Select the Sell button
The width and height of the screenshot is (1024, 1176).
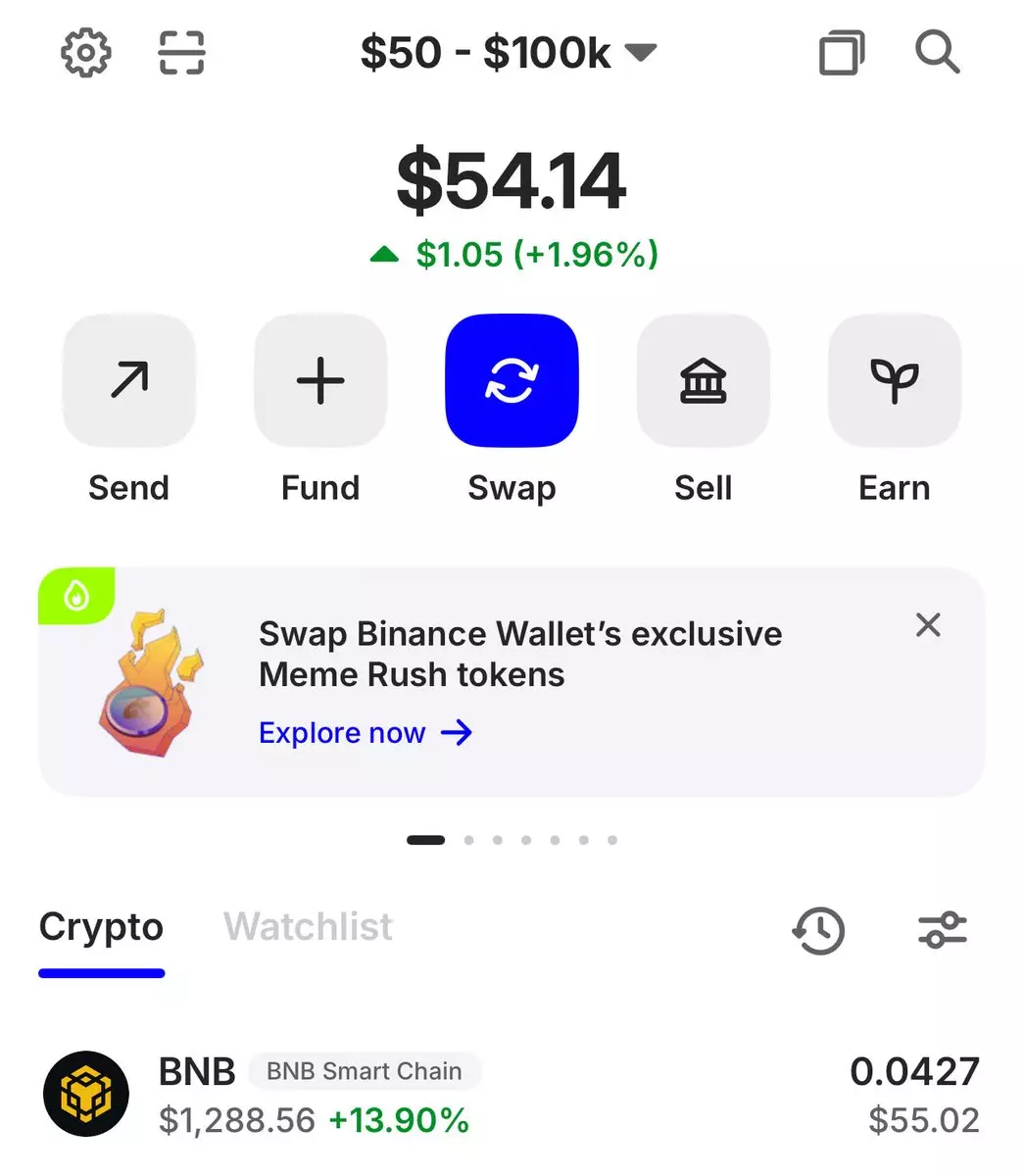[703, 380]
